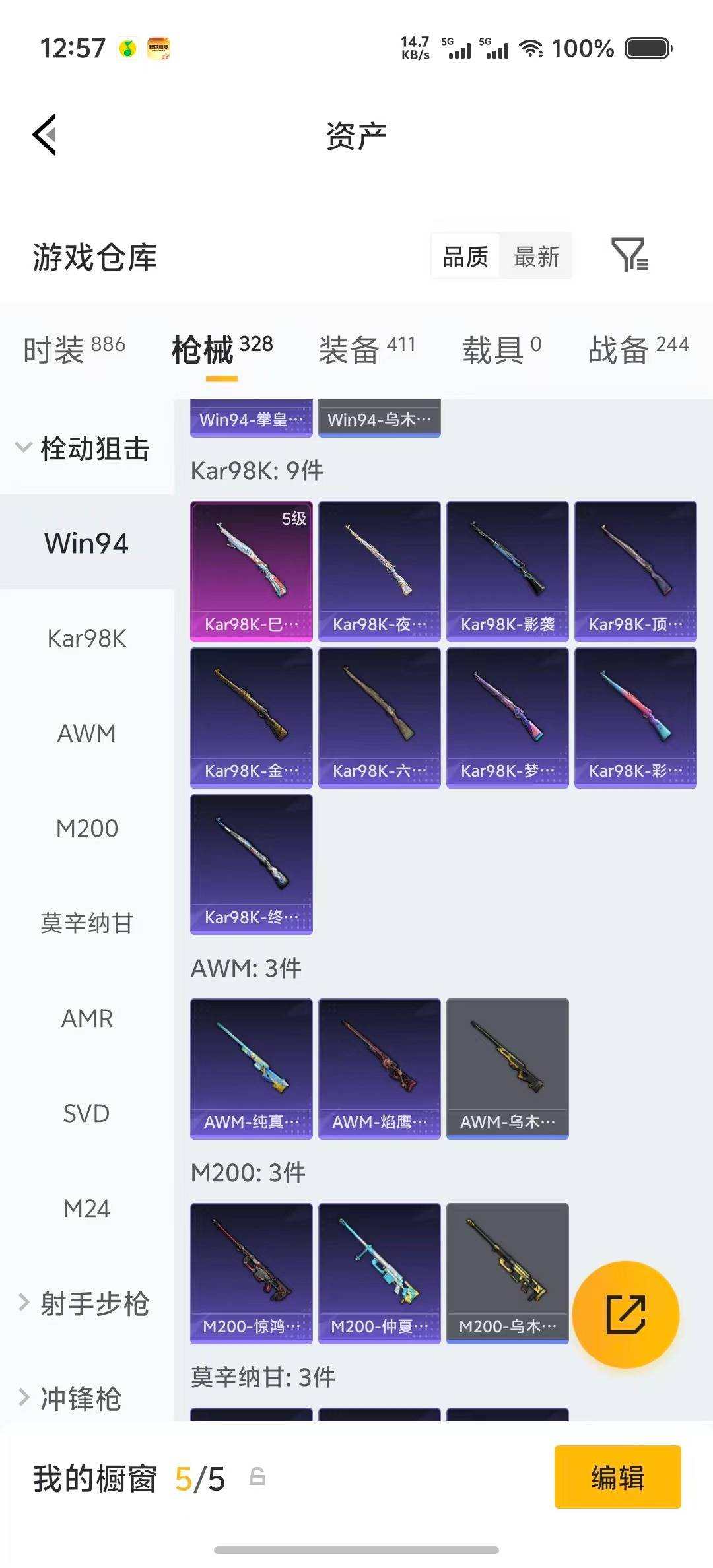Image resolution: width=713 pixels, height=1568 pixels.
Task: Open the 战备 tab
Action: 638,348
